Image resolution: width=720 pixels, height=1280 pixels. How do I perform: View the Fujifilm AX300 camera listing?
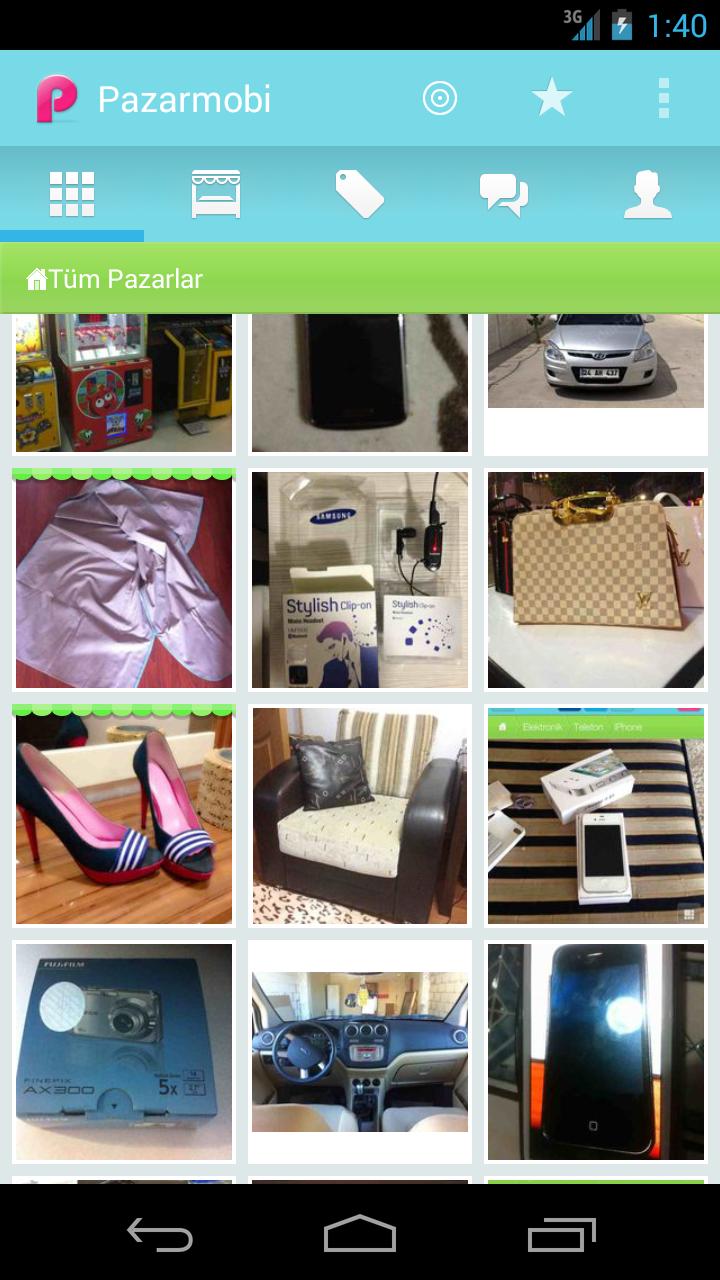[124, 1052]
